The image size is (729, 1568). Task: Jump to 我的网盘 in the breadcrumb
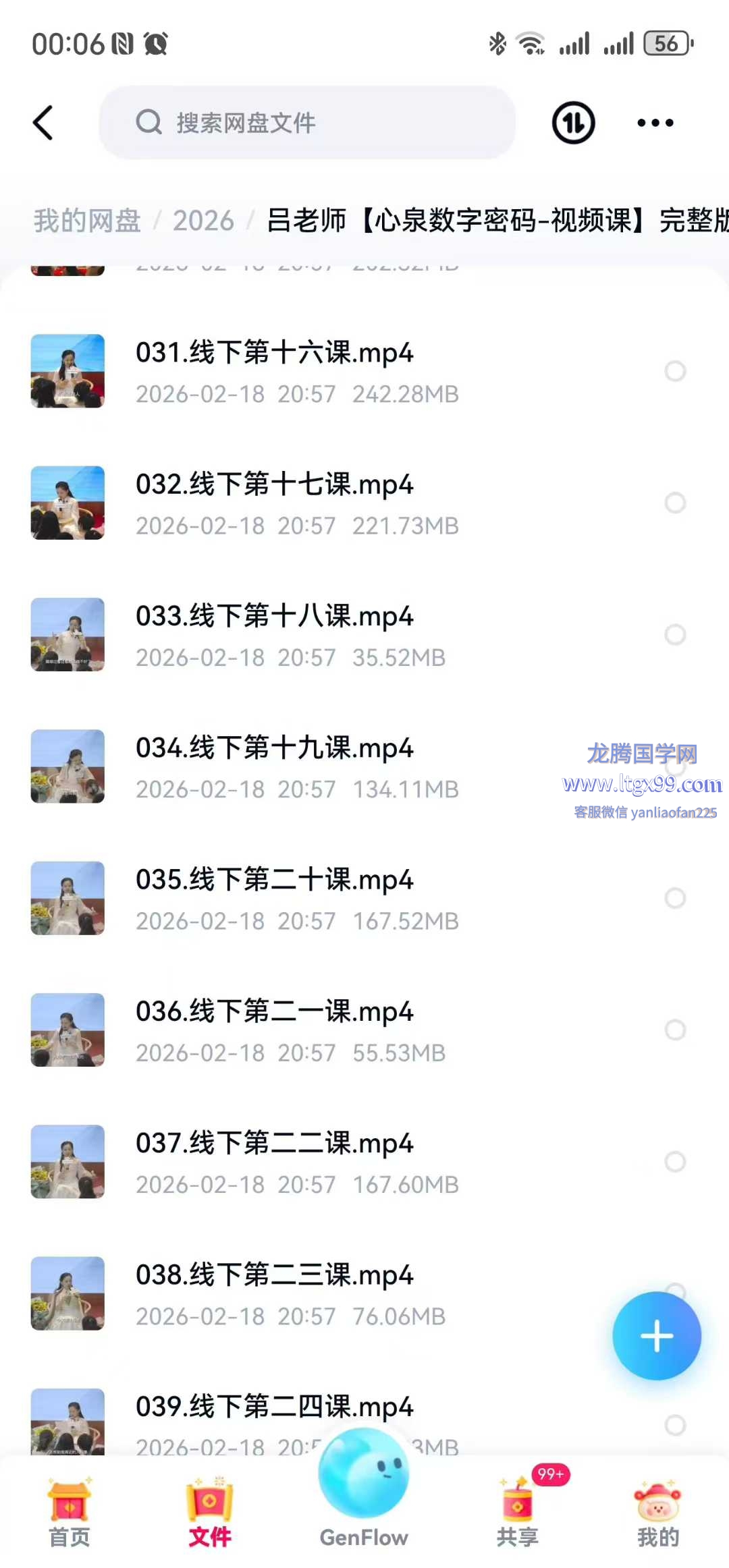point(87,221)
